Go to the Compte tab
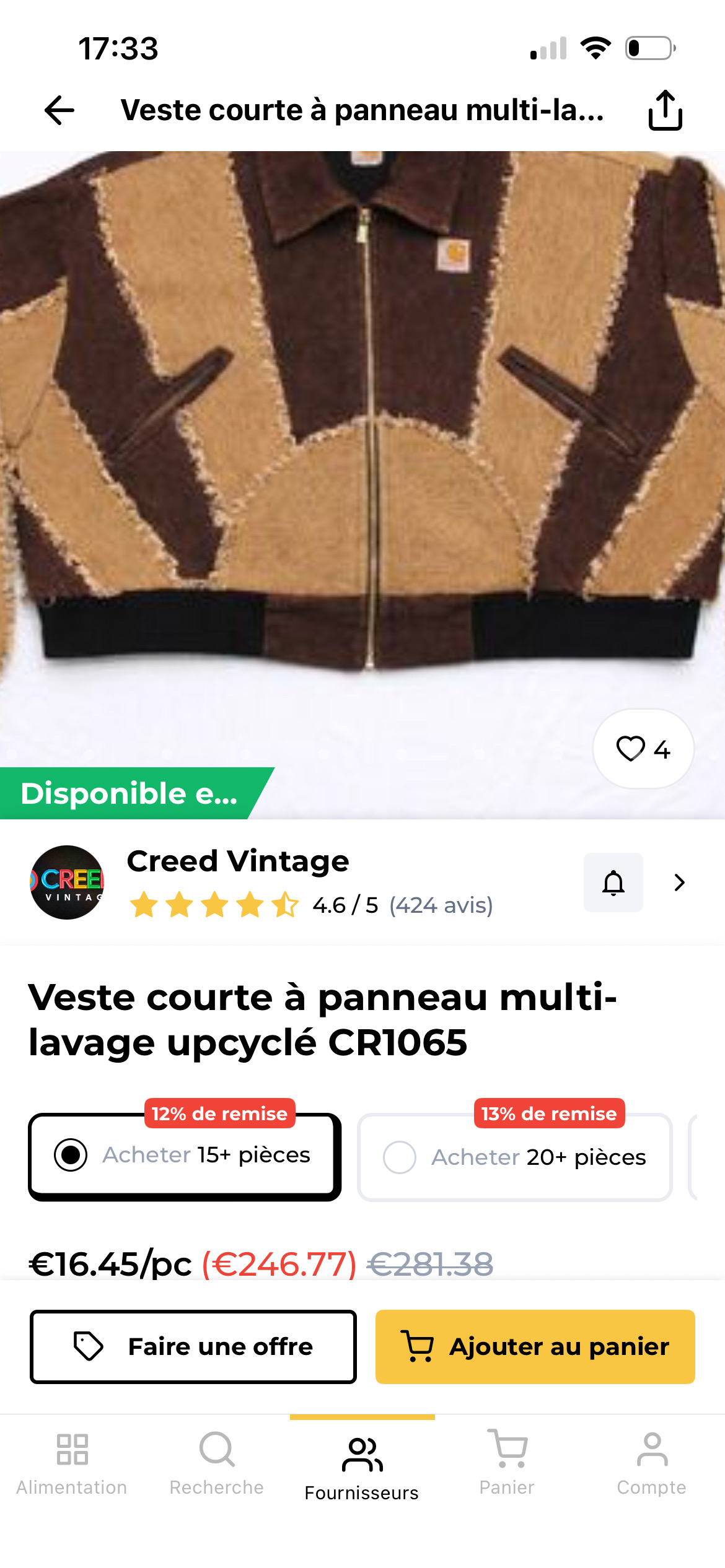This screenshot has height=1568, width=725. [651, 1463]
